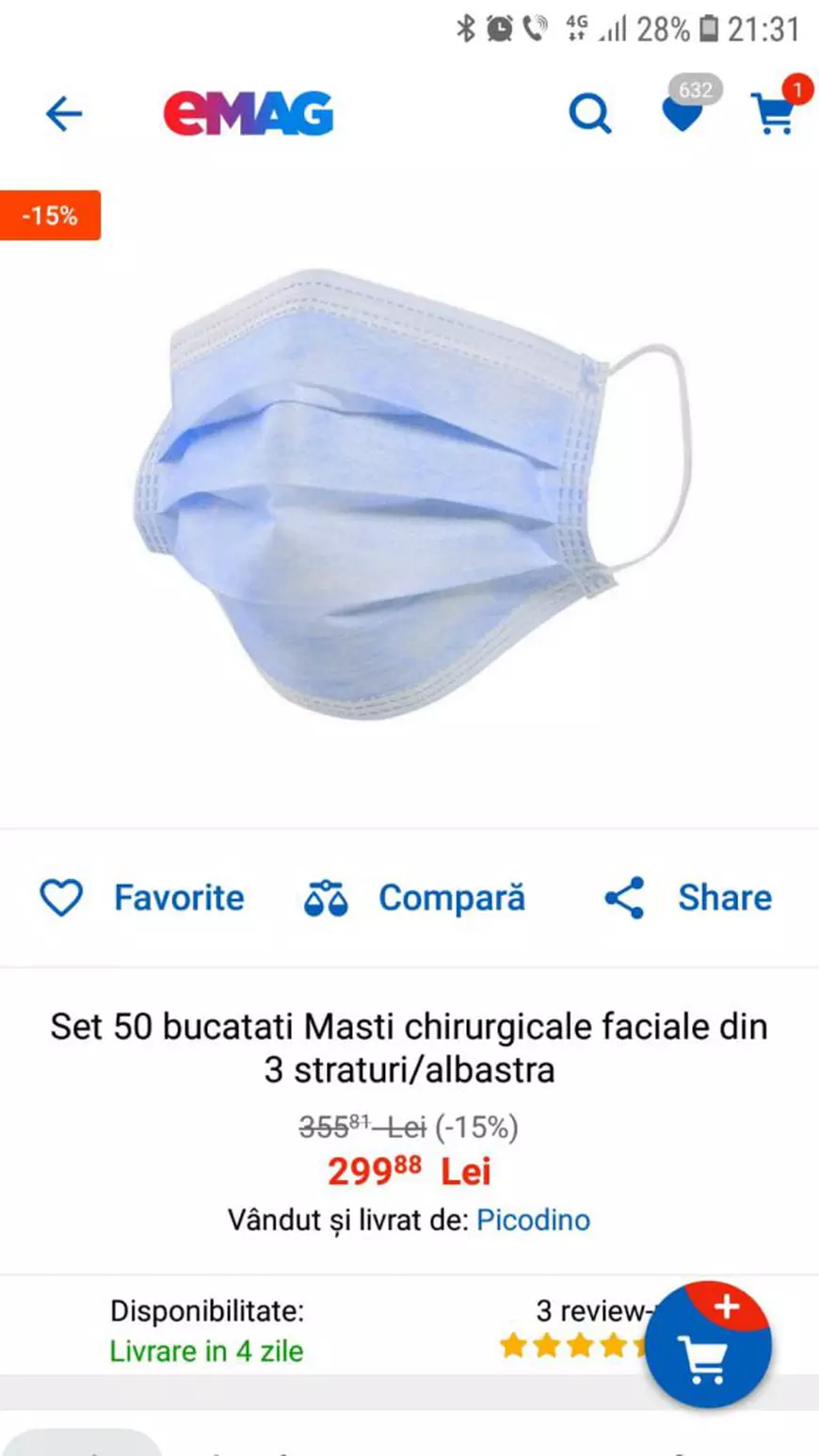The height and width of the screenshot is (1456, 819).
Task: Open the favorites list with 632 items
Action: point(682,113)
